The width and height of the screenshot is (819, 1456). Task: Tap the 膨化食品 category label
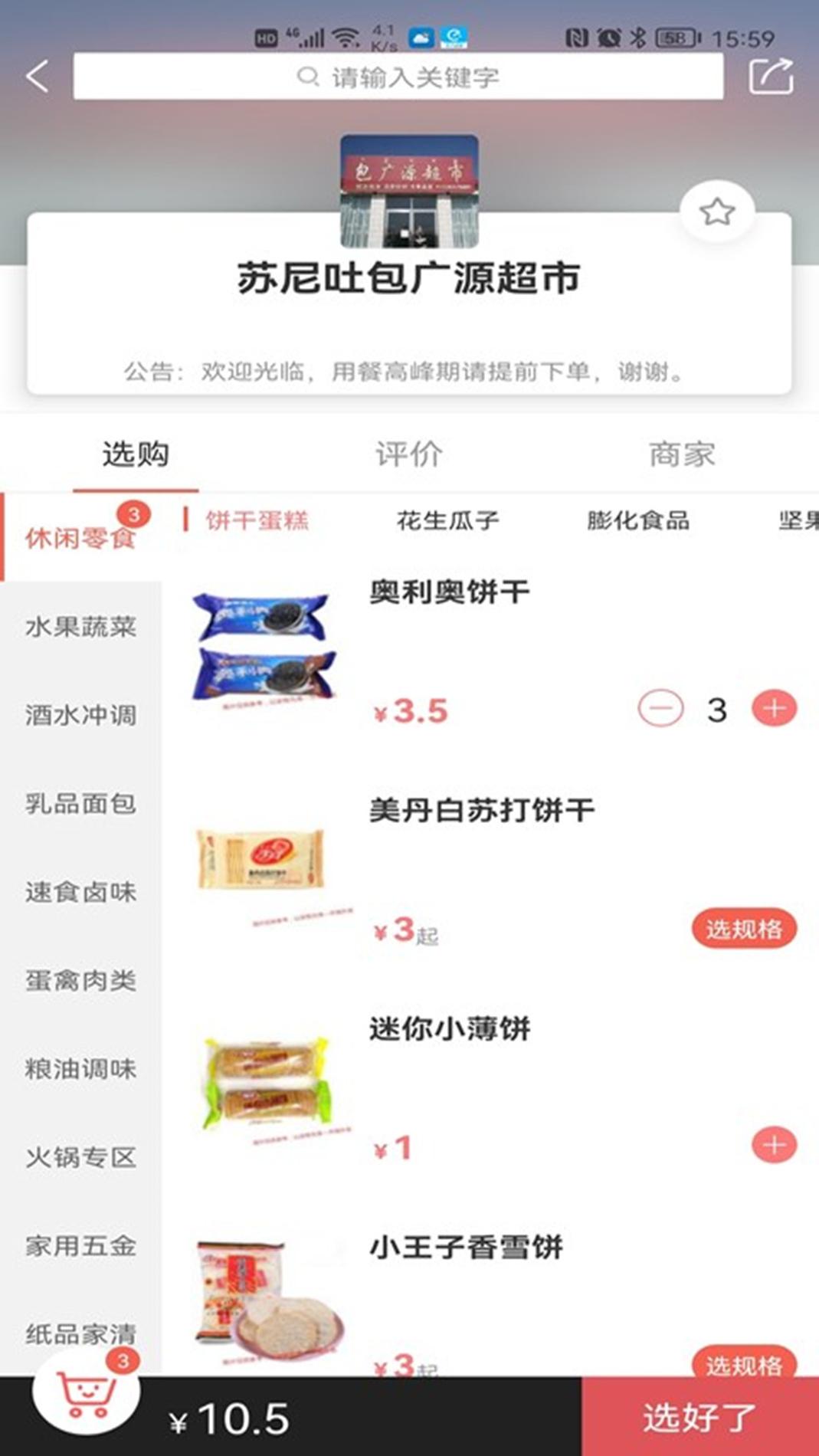coord(640,521)
